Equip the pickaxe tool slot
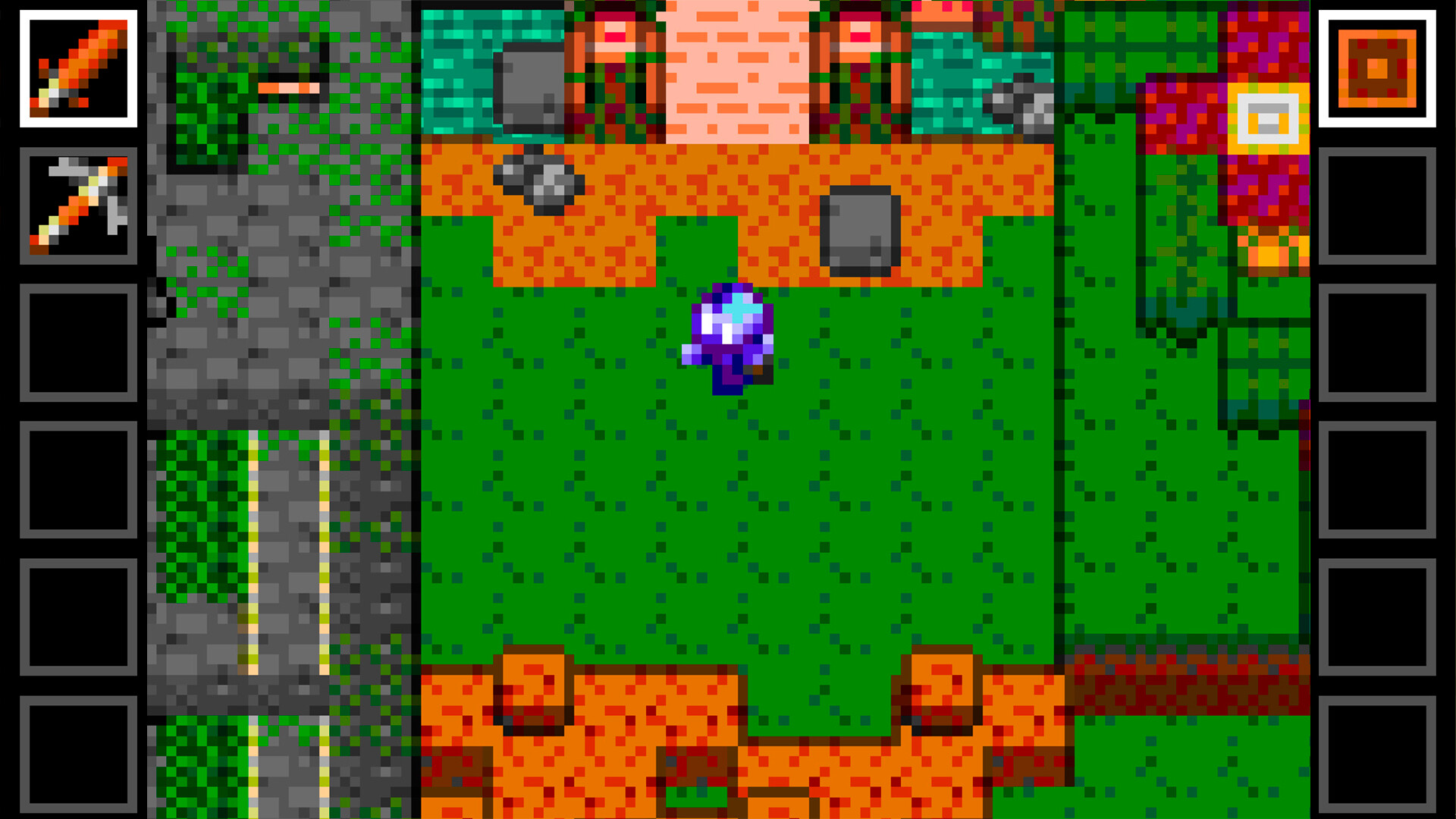The image size is (1456, 819). pos(78,206)
